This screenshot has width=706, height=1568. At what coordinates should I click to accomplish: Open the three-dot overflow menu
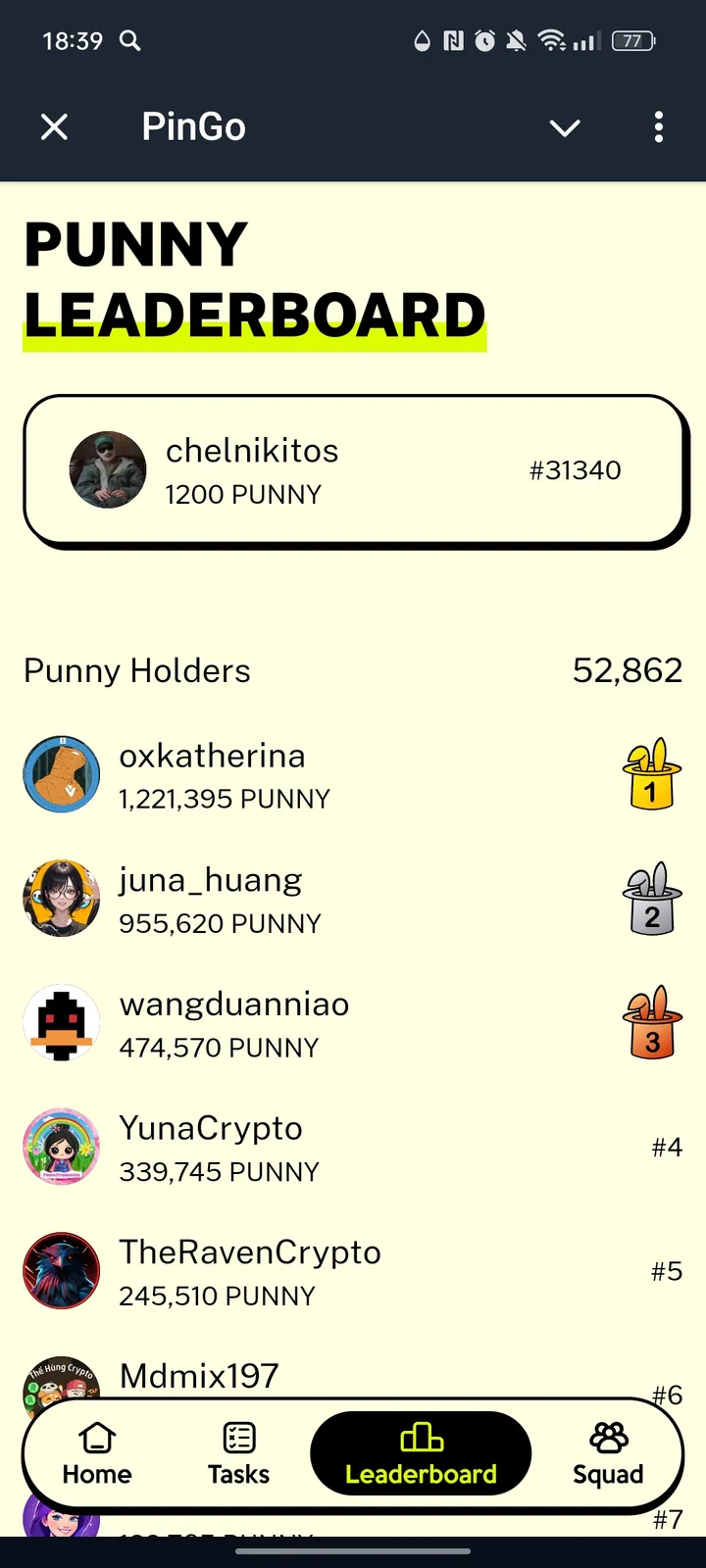658,127
